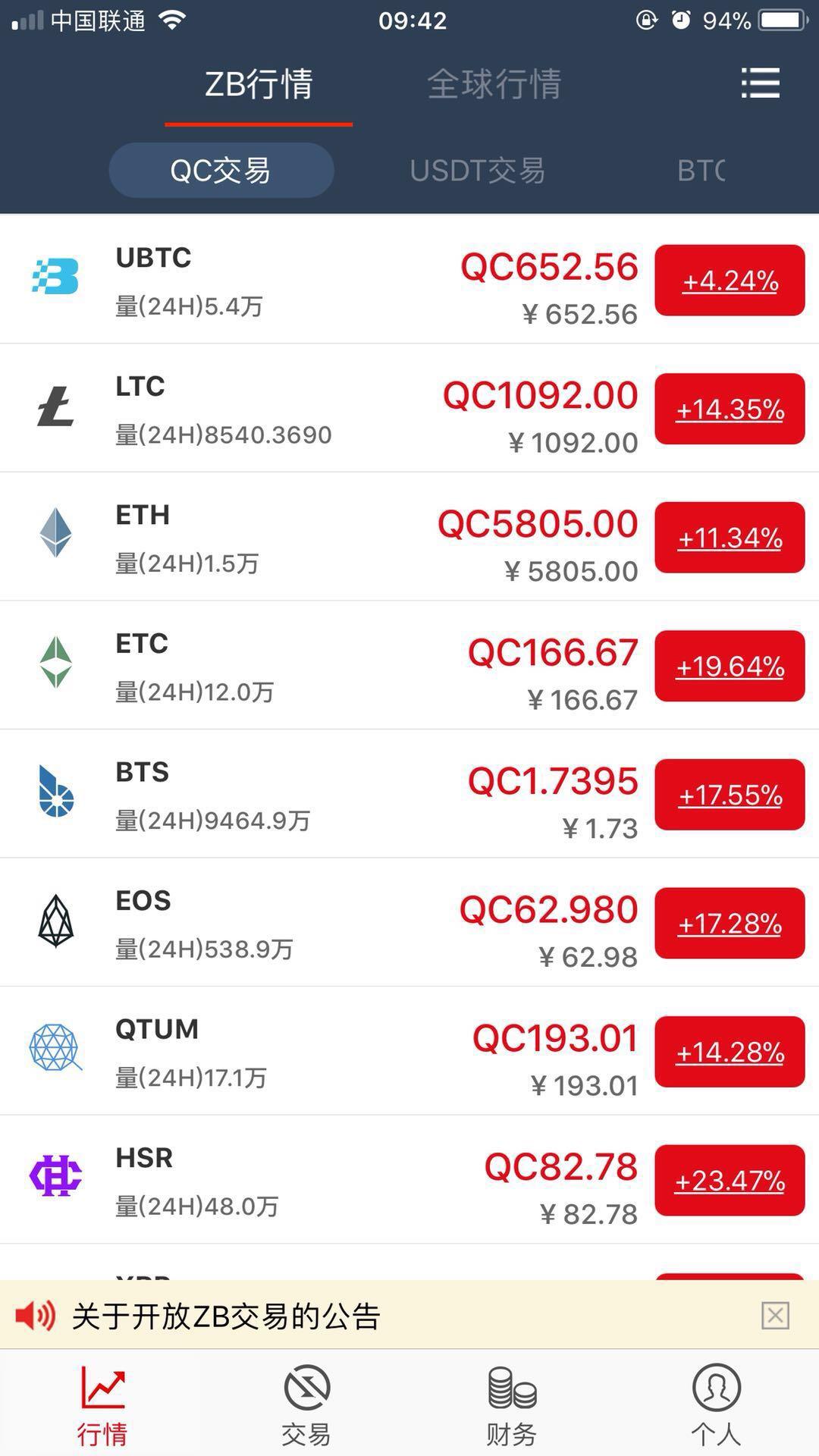
Task: Select the QTUM network icon
Action: coord(55,1050)
